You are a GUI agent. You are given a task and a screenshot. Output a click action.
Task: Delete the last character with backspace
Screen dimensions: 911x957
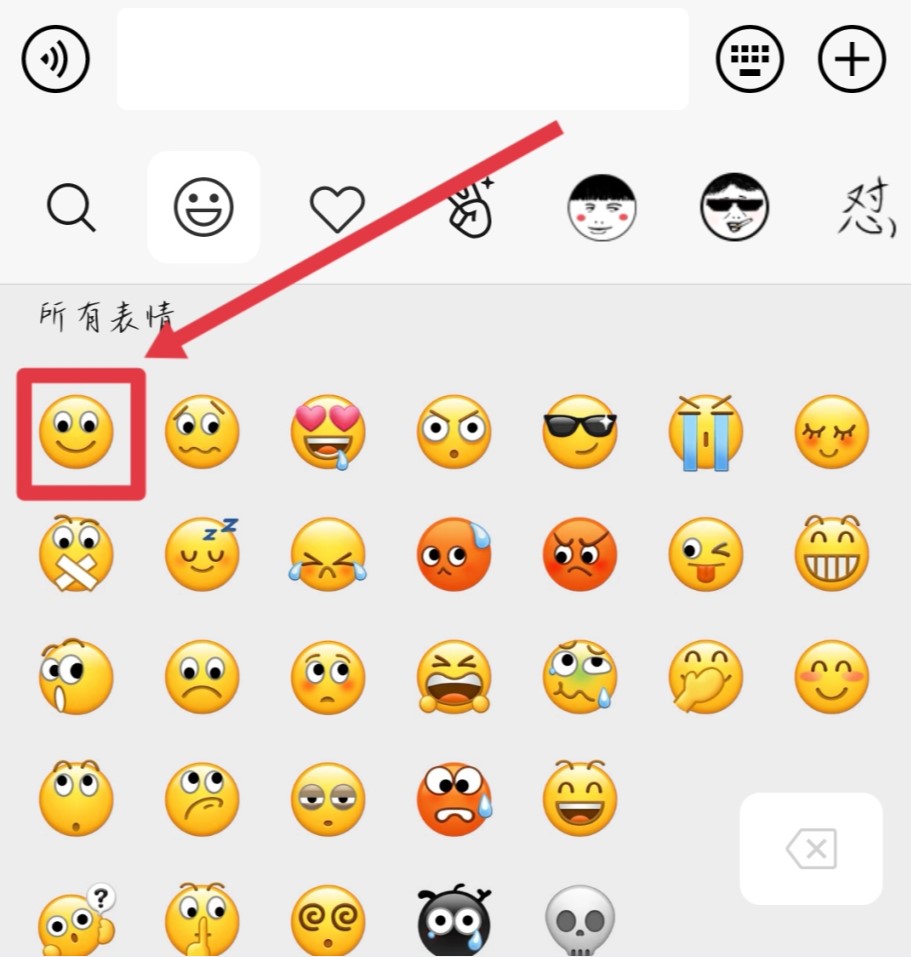[811, 849]
